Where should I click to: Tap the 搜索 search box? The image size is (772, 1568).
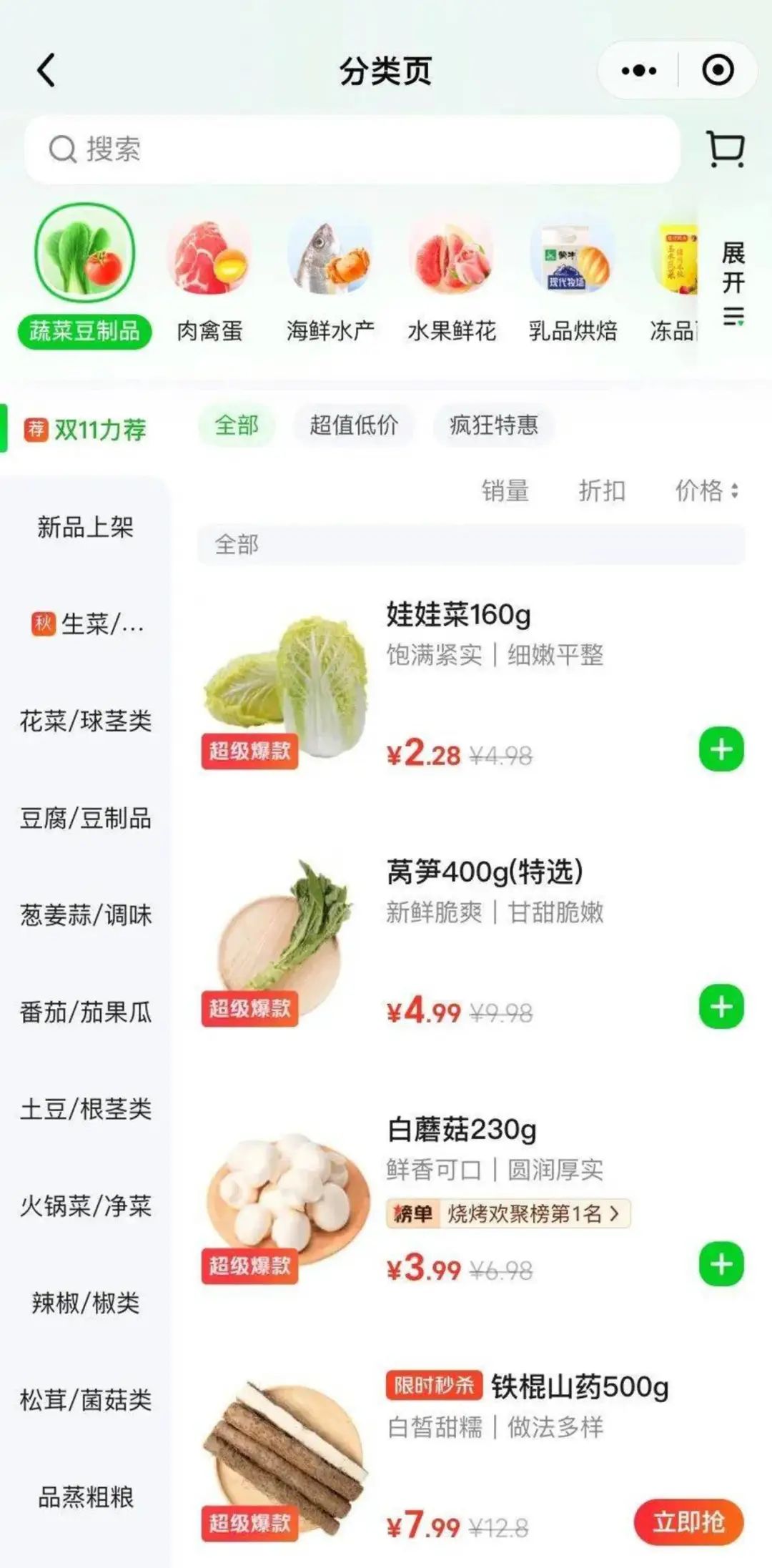pos(350,149)
